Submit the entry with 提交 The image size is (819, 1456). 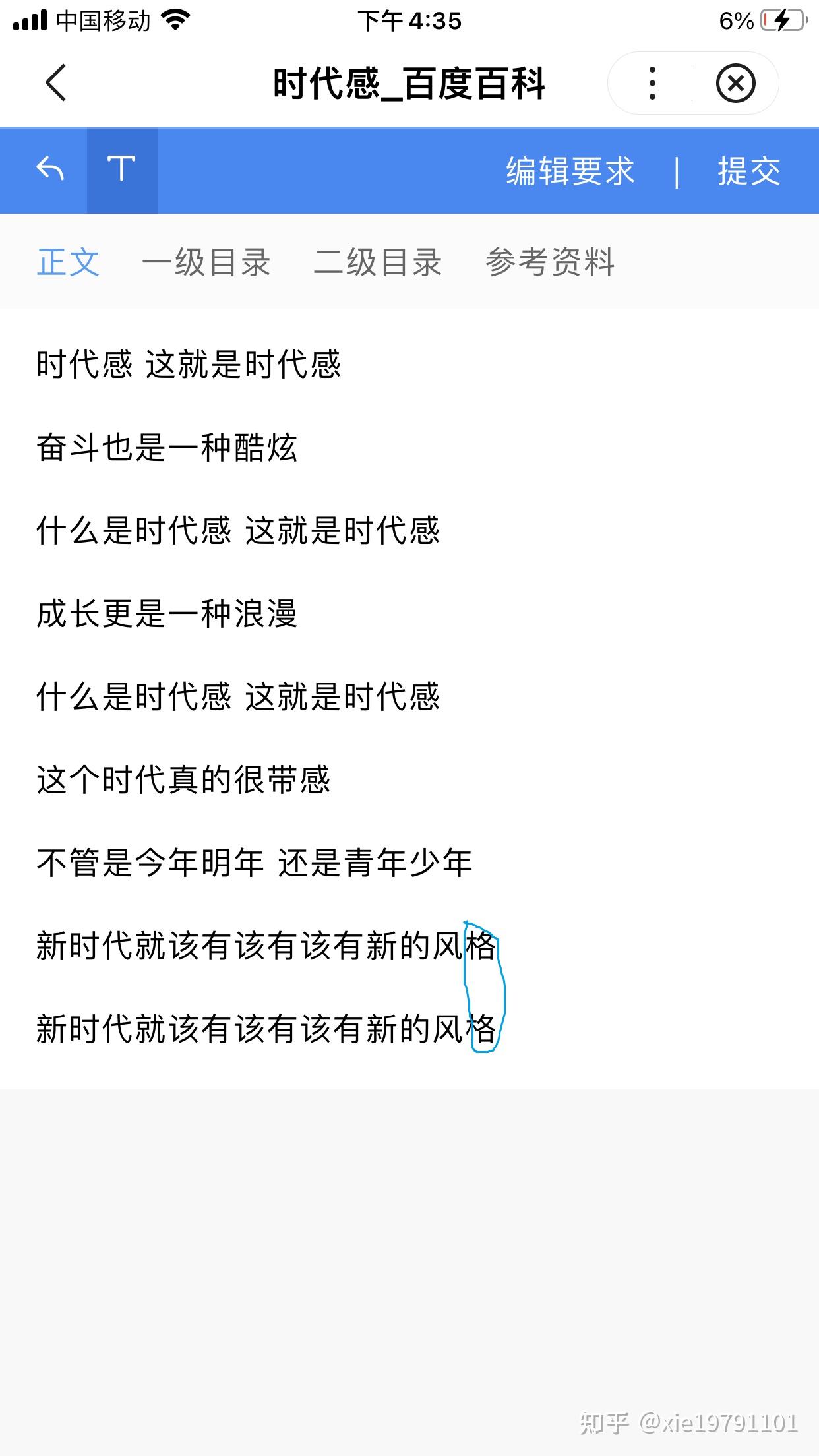point(749,171)
